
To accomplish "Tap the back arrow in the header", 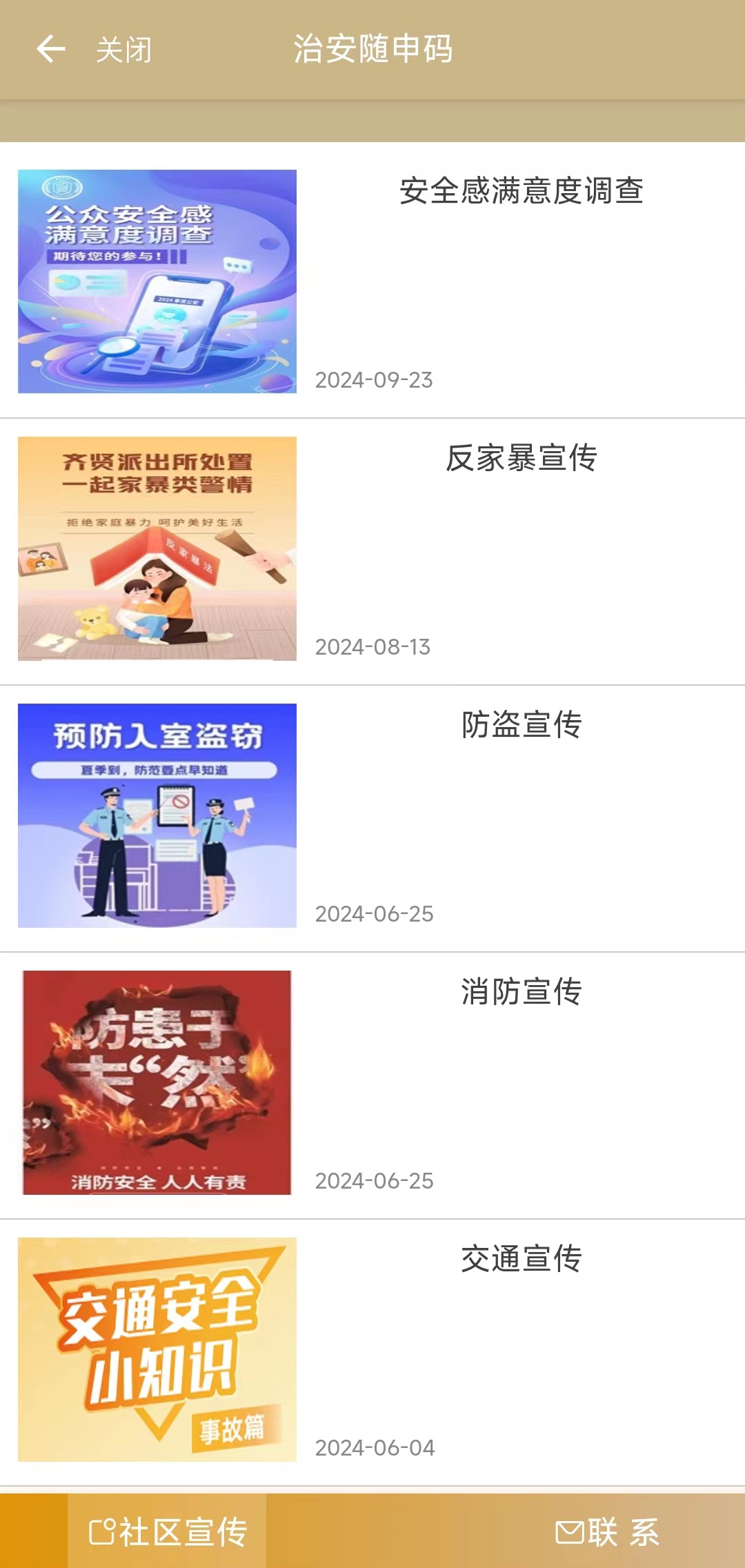I will coord(50,50).
